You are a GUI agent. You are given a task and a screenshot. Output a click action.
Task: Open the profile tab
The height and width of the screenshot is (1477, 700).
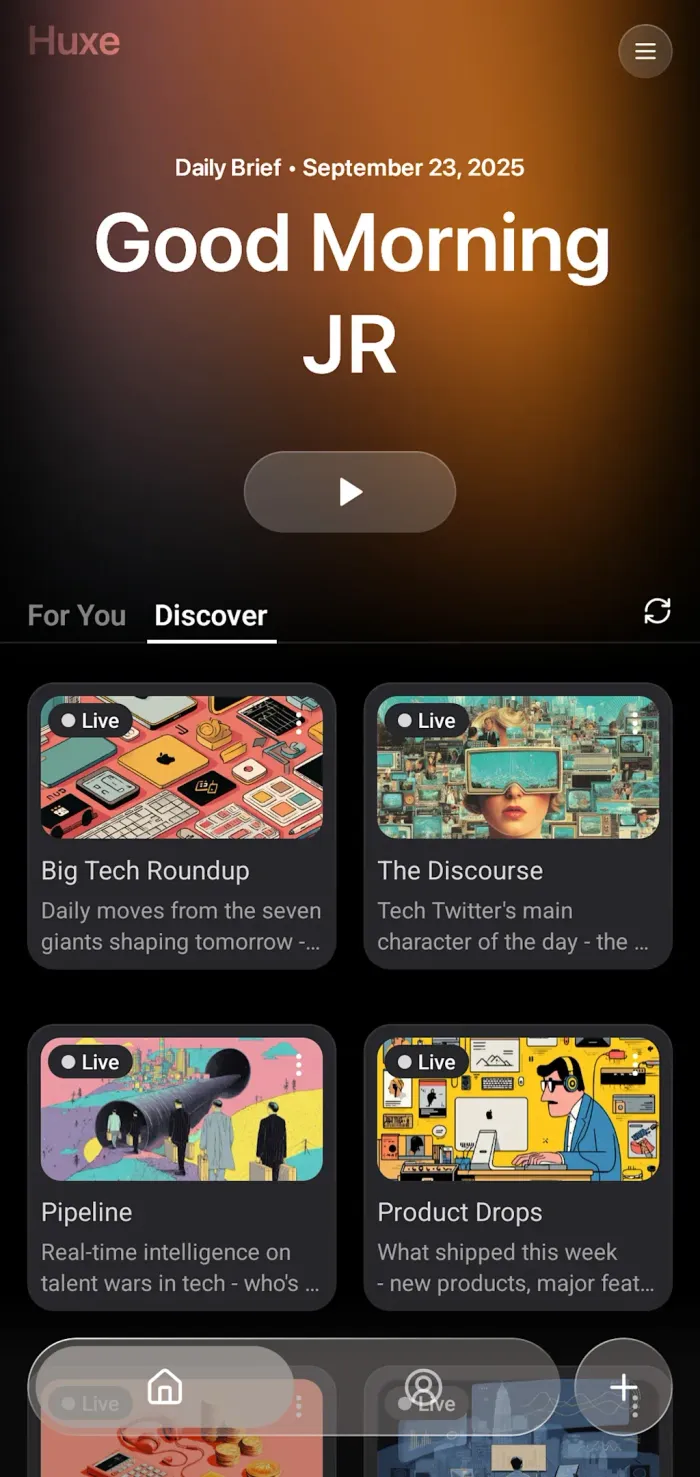coord(423,1387)
